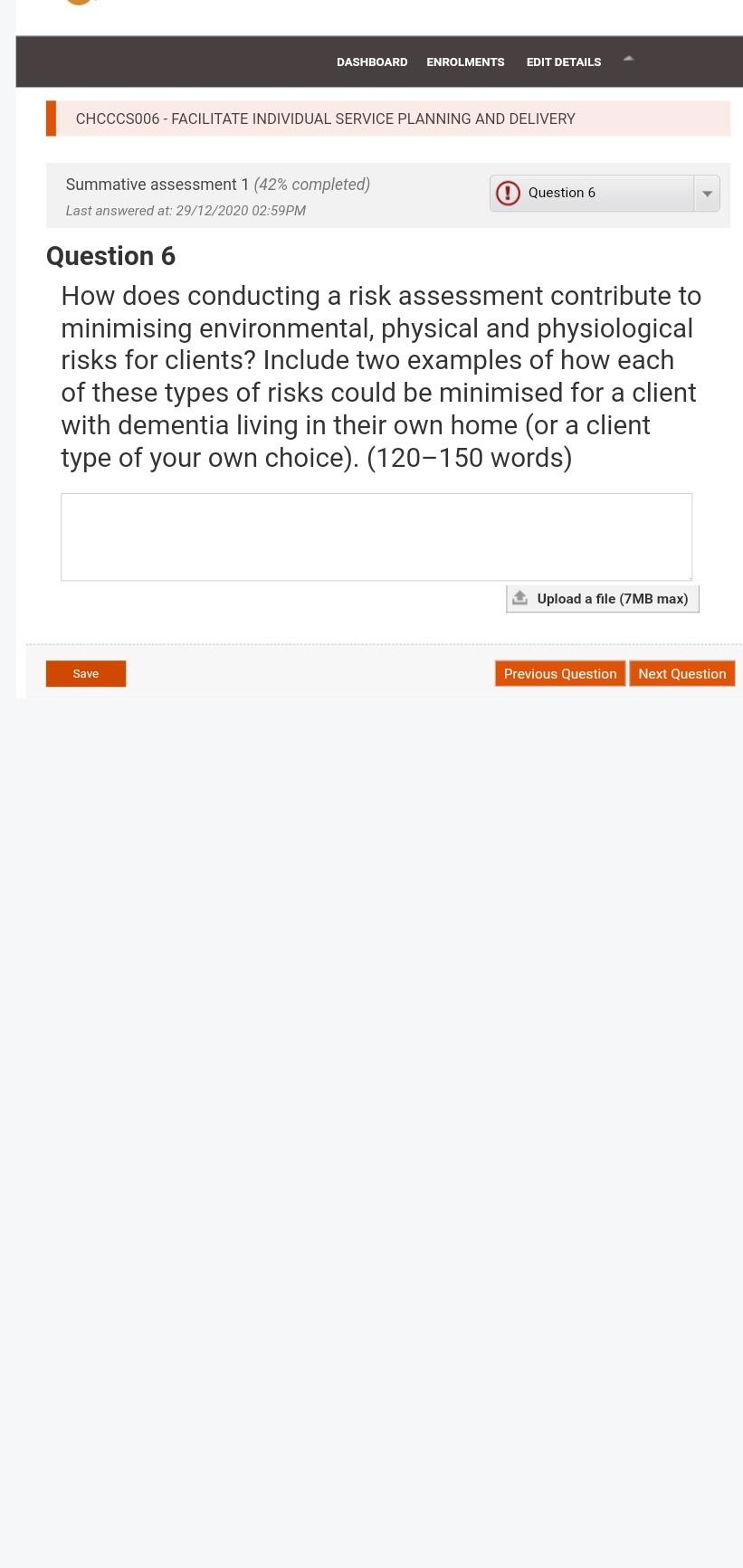Open the Dashboard link
Image resolution: width=743 pixels, height=1568 pixels.
(372, 62)
